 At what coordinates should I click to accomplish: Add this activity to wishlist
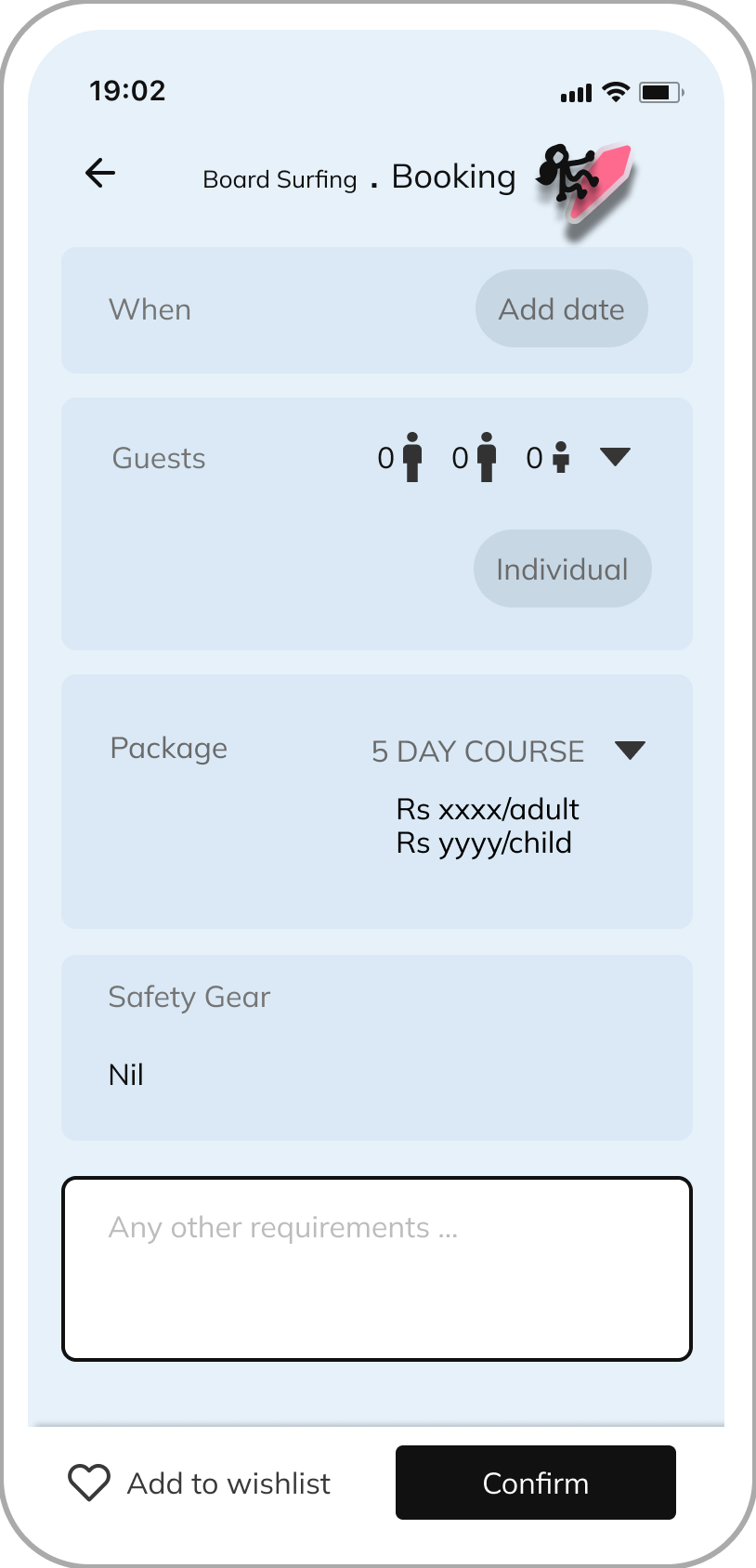coord(200,1483)
